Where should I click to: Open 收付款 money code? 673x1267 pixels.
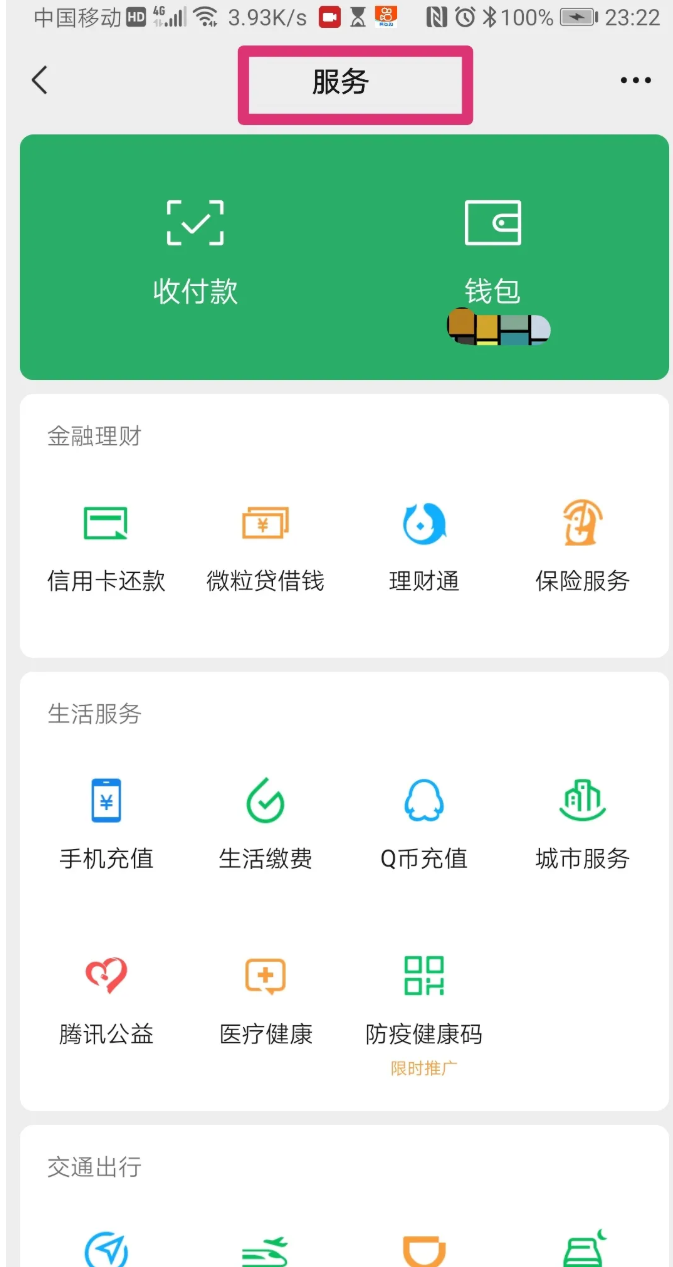pos(195,252)
